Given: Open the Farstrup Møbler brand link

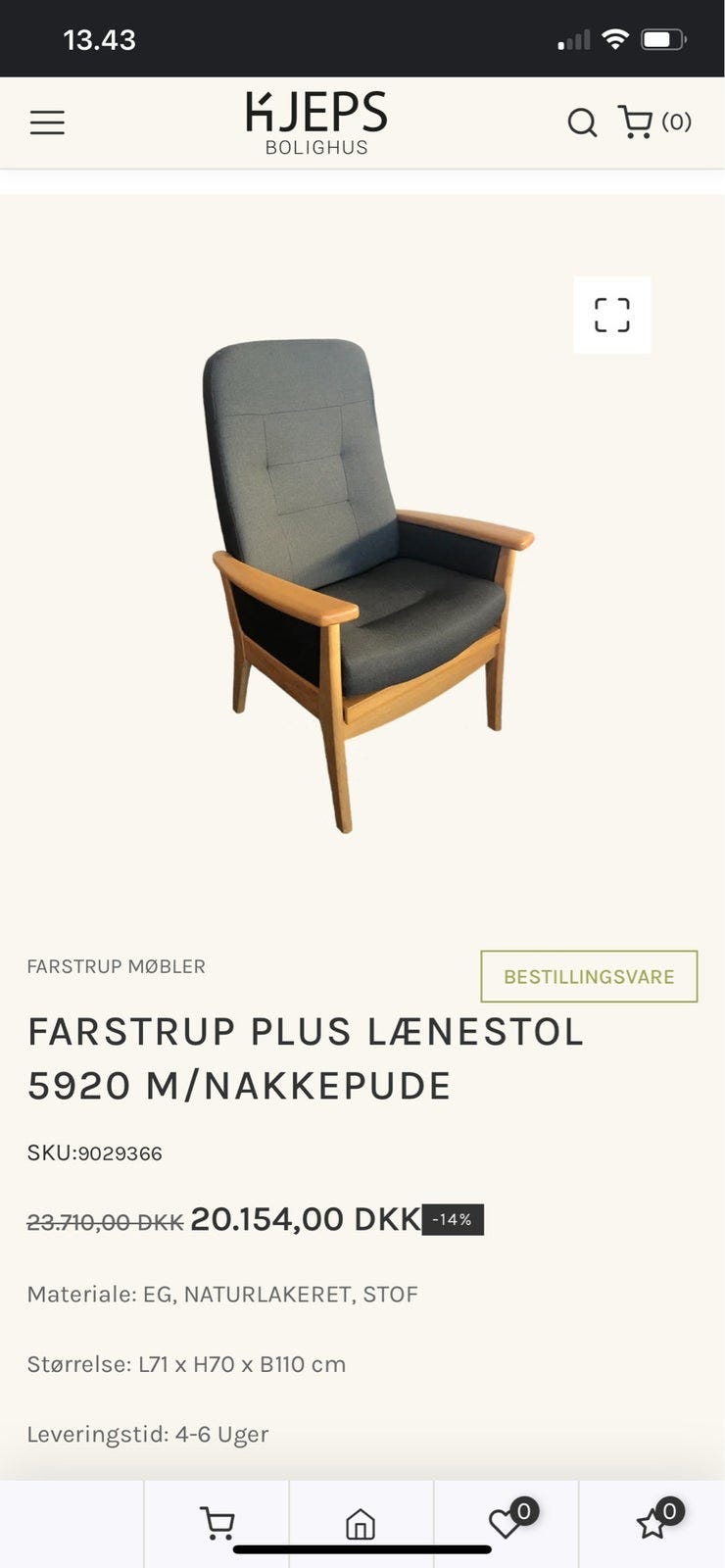Looking at the screenshot, I should 117,966.
